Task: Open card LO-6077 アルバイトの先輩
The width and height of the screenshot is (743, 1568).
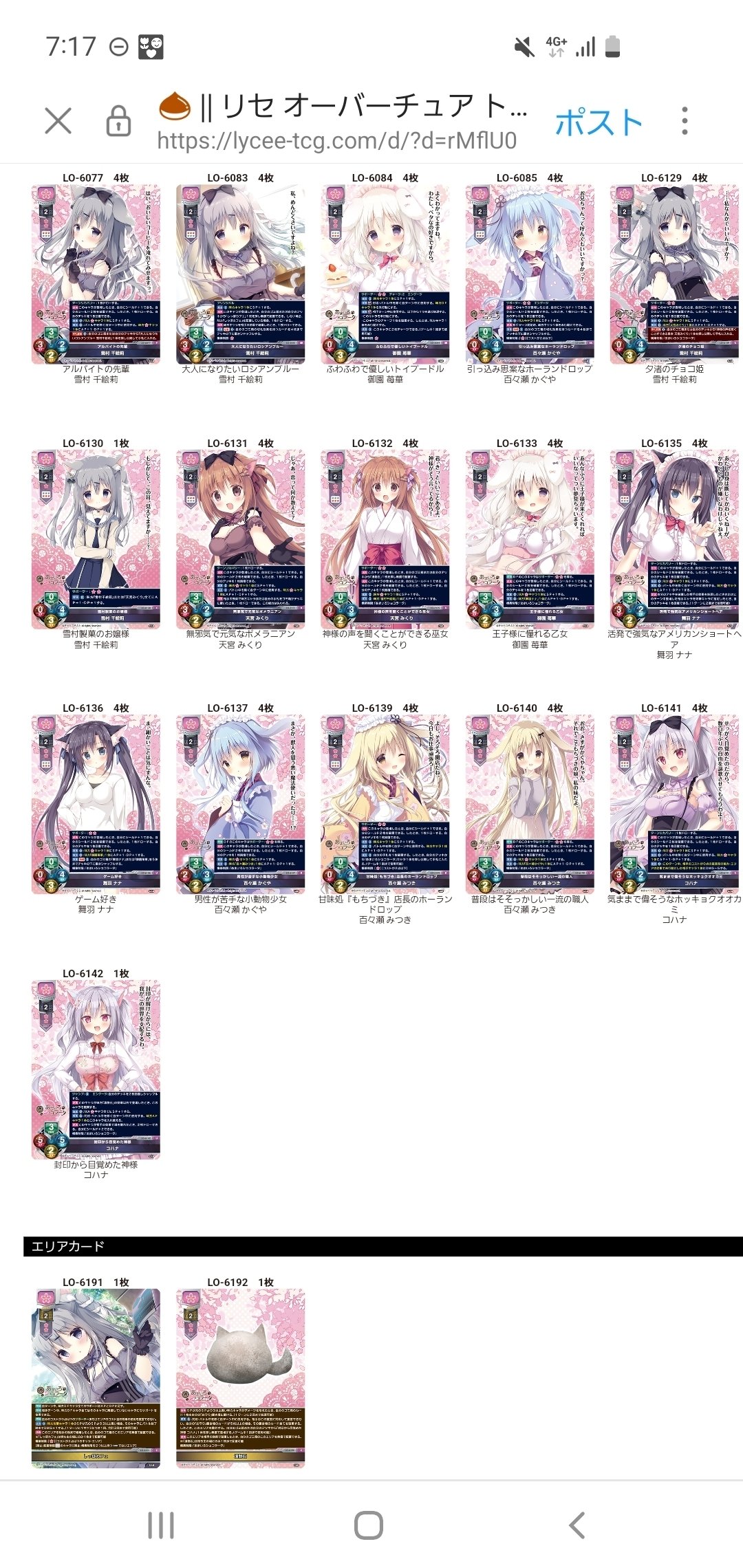Action: pos(96,274)
